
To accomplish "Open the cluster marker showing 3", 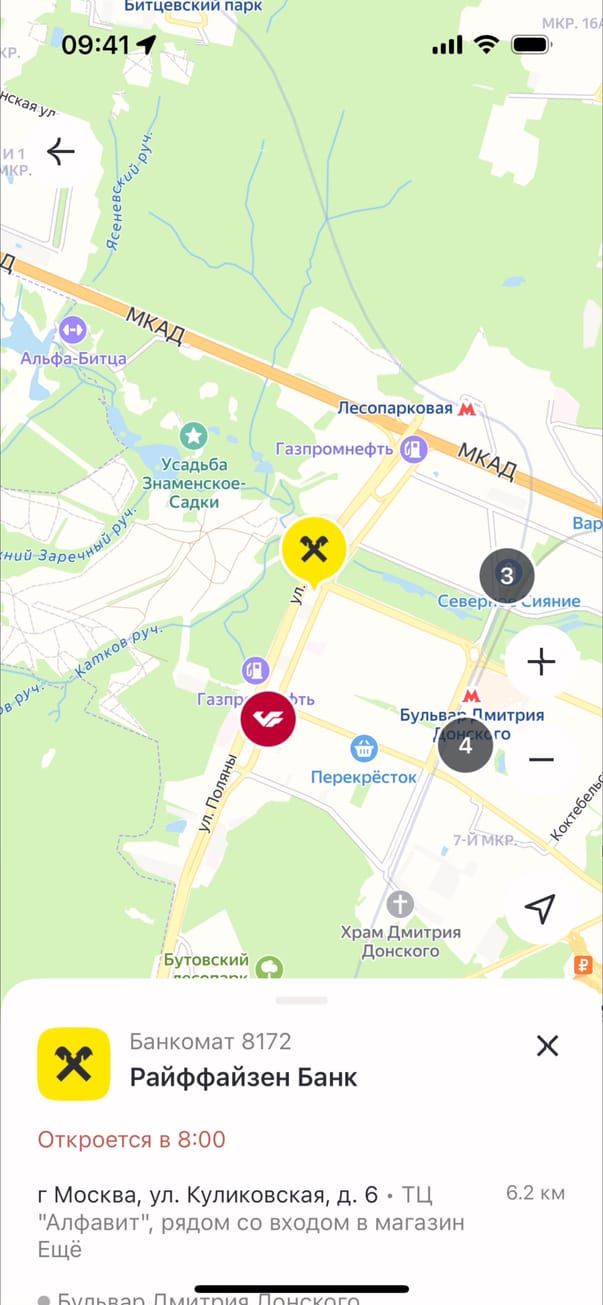I will 507,575.
